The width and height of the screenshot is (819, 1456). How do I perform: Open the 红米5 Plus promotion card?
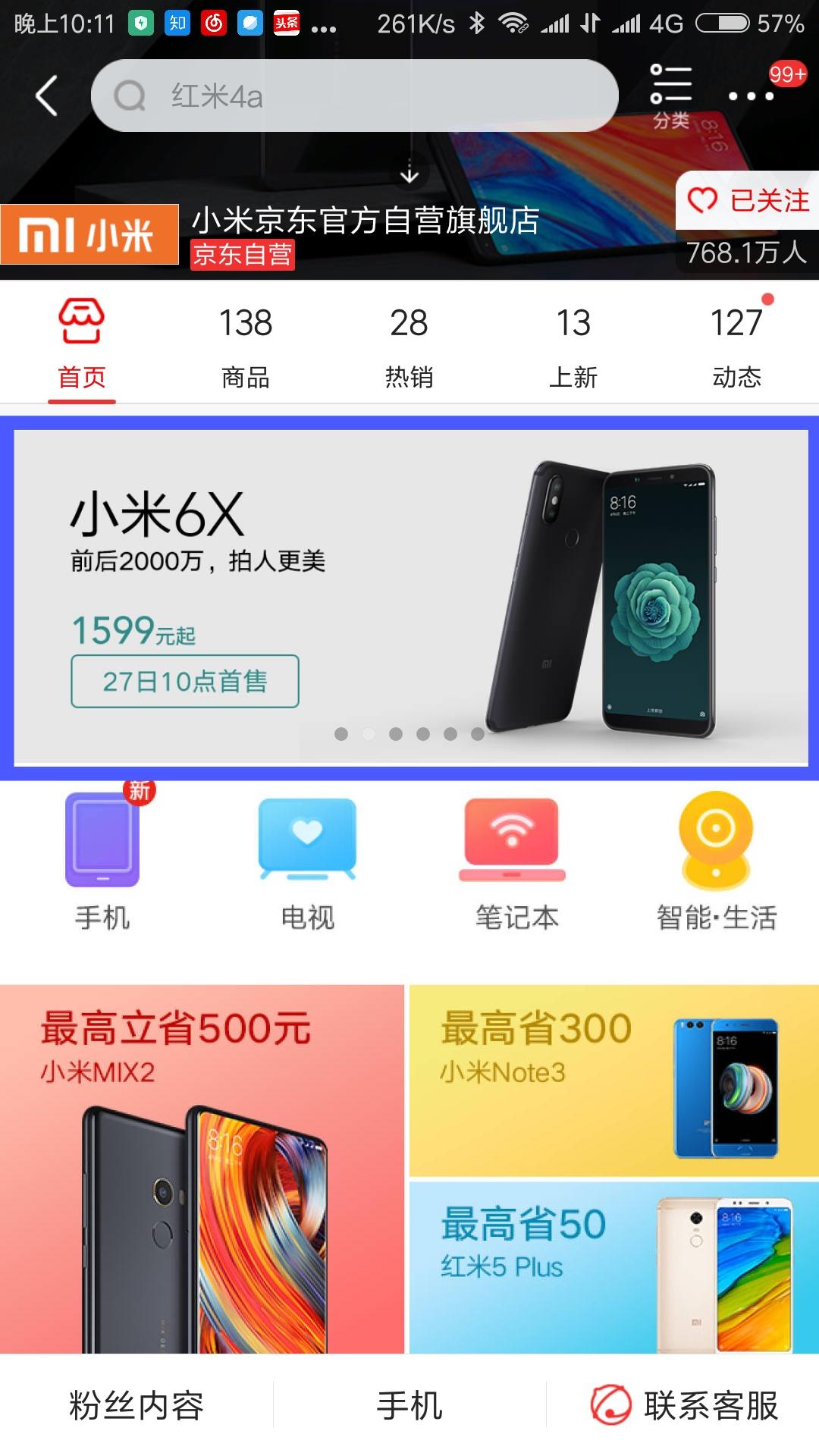click(613, 1267)
